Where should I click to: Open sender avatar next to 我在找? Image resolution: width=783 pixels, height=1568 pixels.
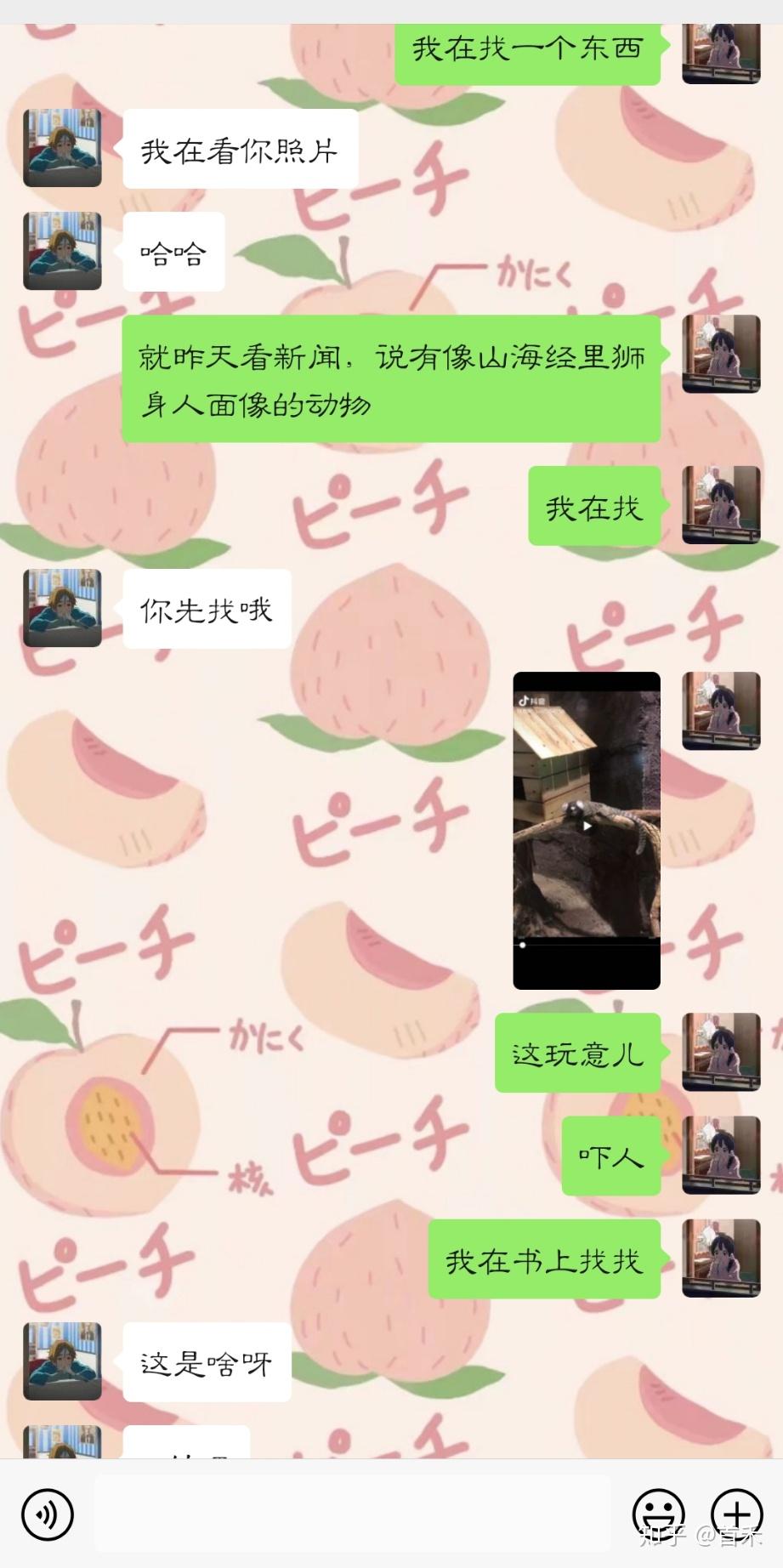tap(721, 505)
